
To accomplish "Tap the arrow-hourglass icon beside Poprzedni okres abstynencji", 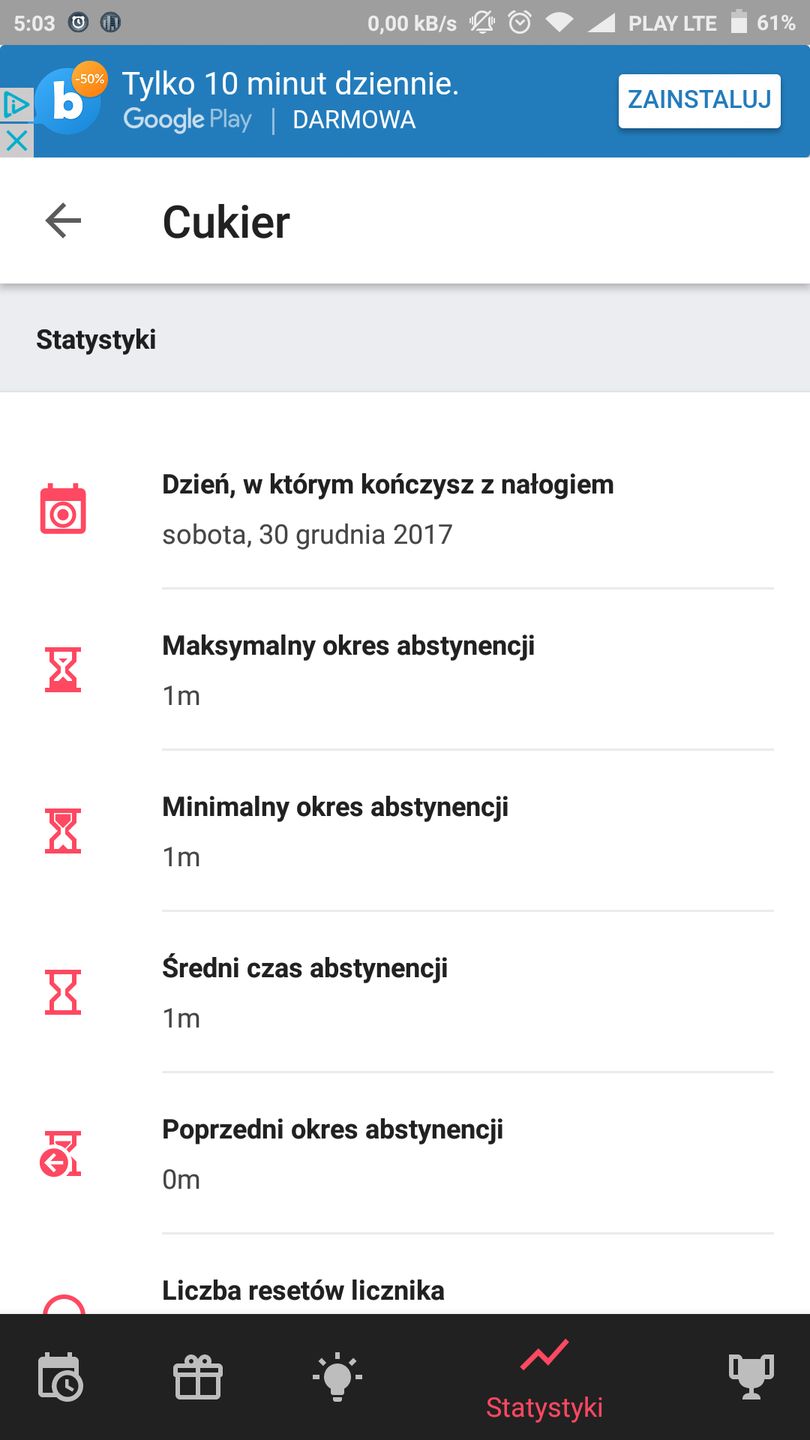I will 63,1154.
